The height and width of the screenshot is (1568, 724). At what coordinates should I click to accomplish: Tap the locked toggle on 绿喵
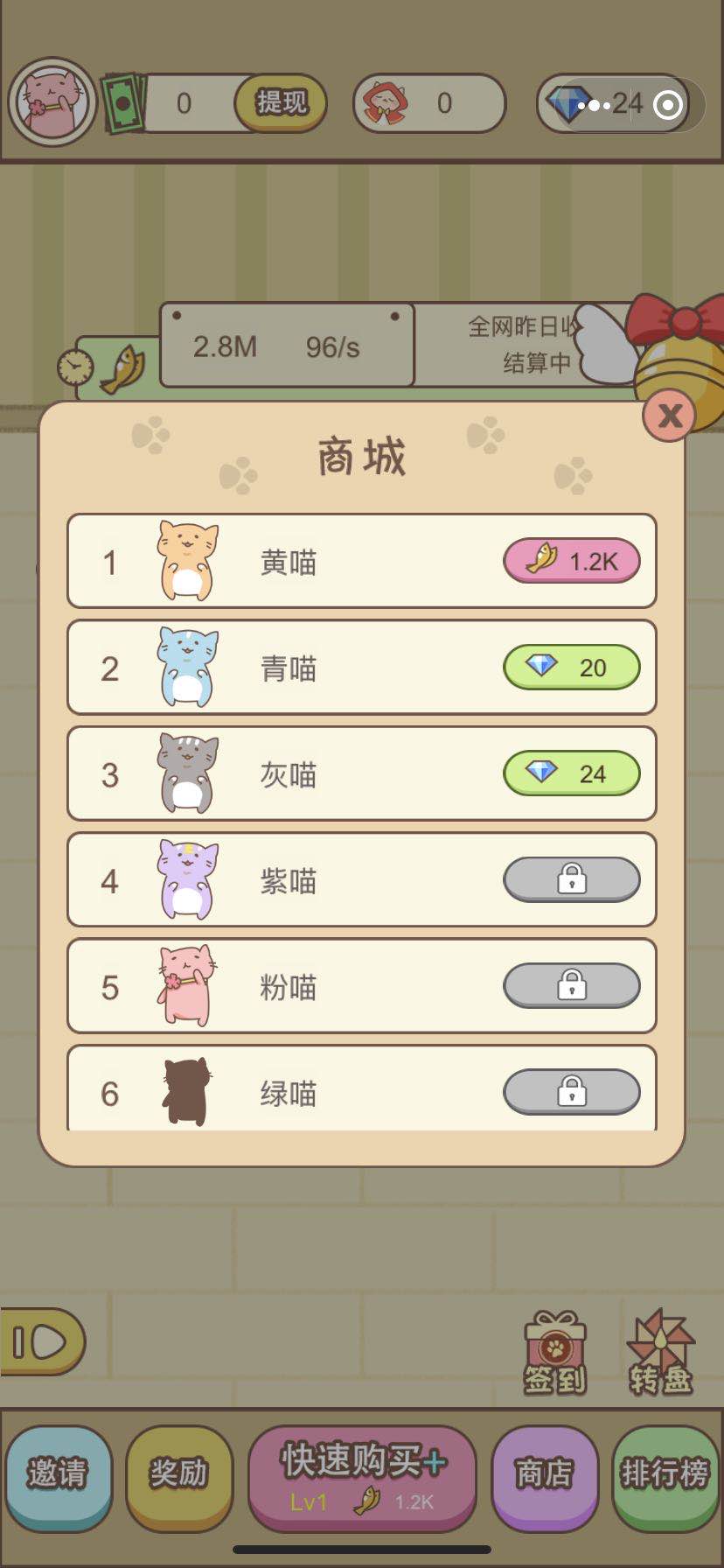(x=573, y=1092)
